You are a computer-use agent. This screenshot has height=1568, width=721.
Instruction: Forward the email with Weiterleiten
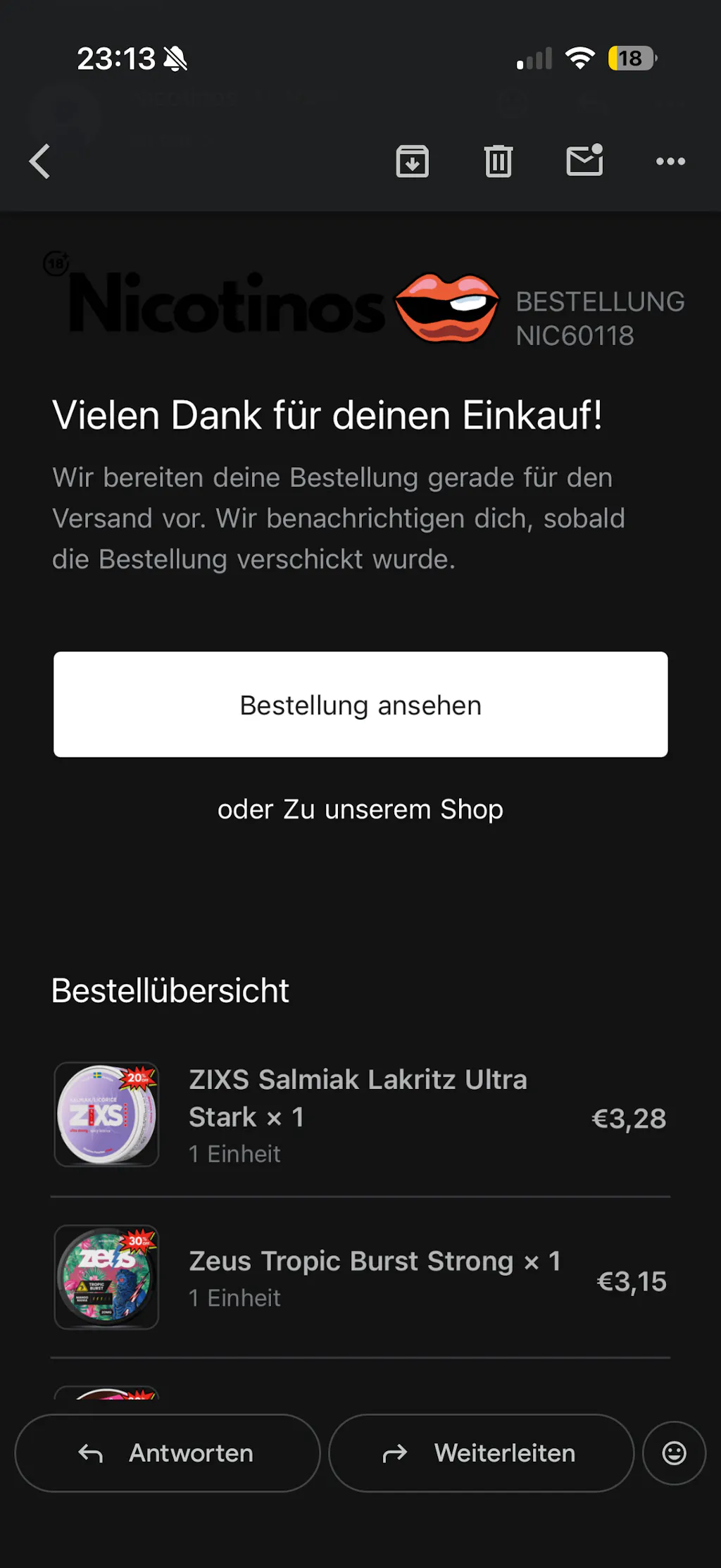[481, 1453]
